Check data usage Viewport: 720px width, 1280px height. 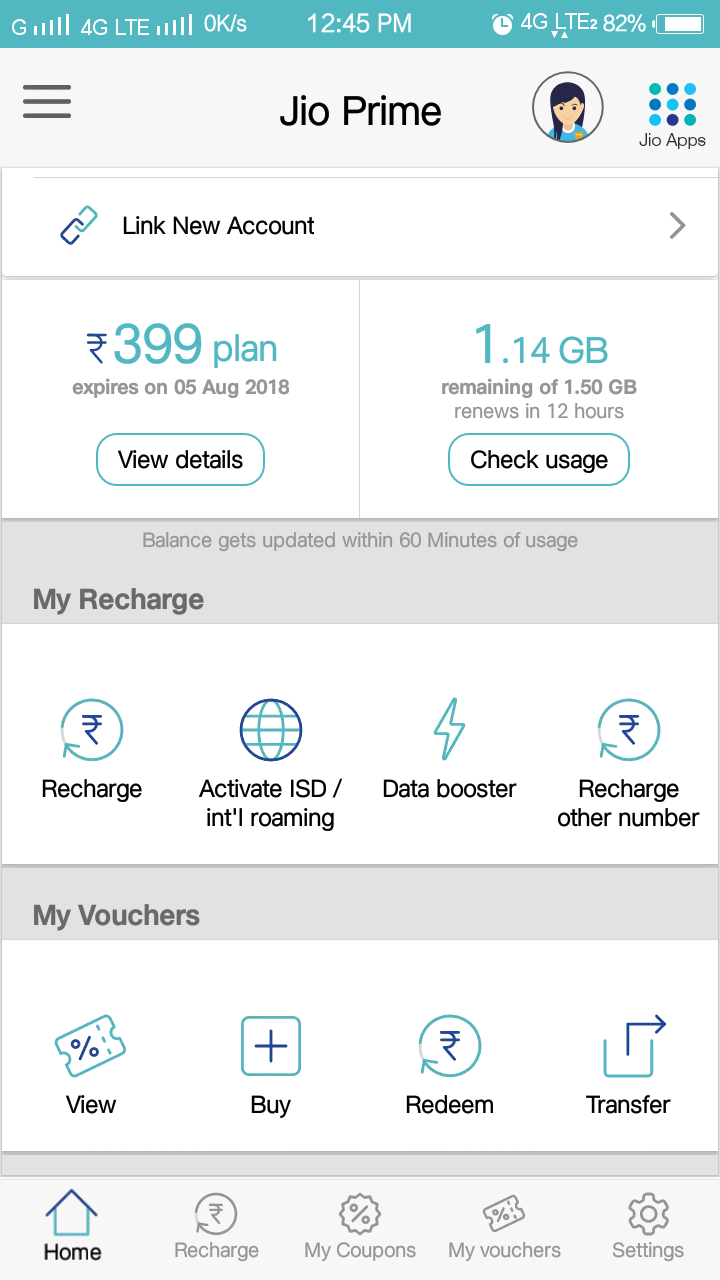click(x=539, y=460)
